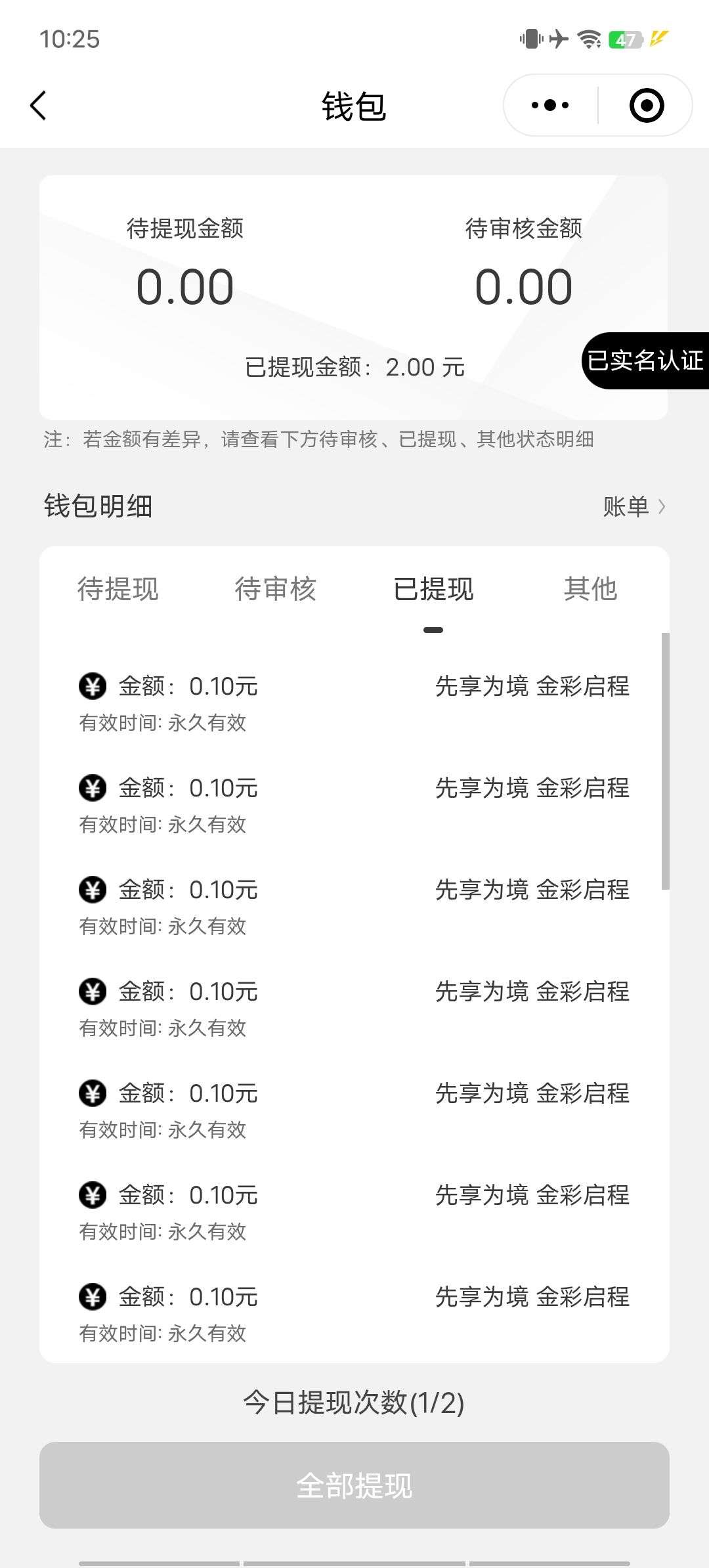This screenshot has width=709, height=1568.
Task: Tap the 已实名认证 badge
Action: coord(645,360)
